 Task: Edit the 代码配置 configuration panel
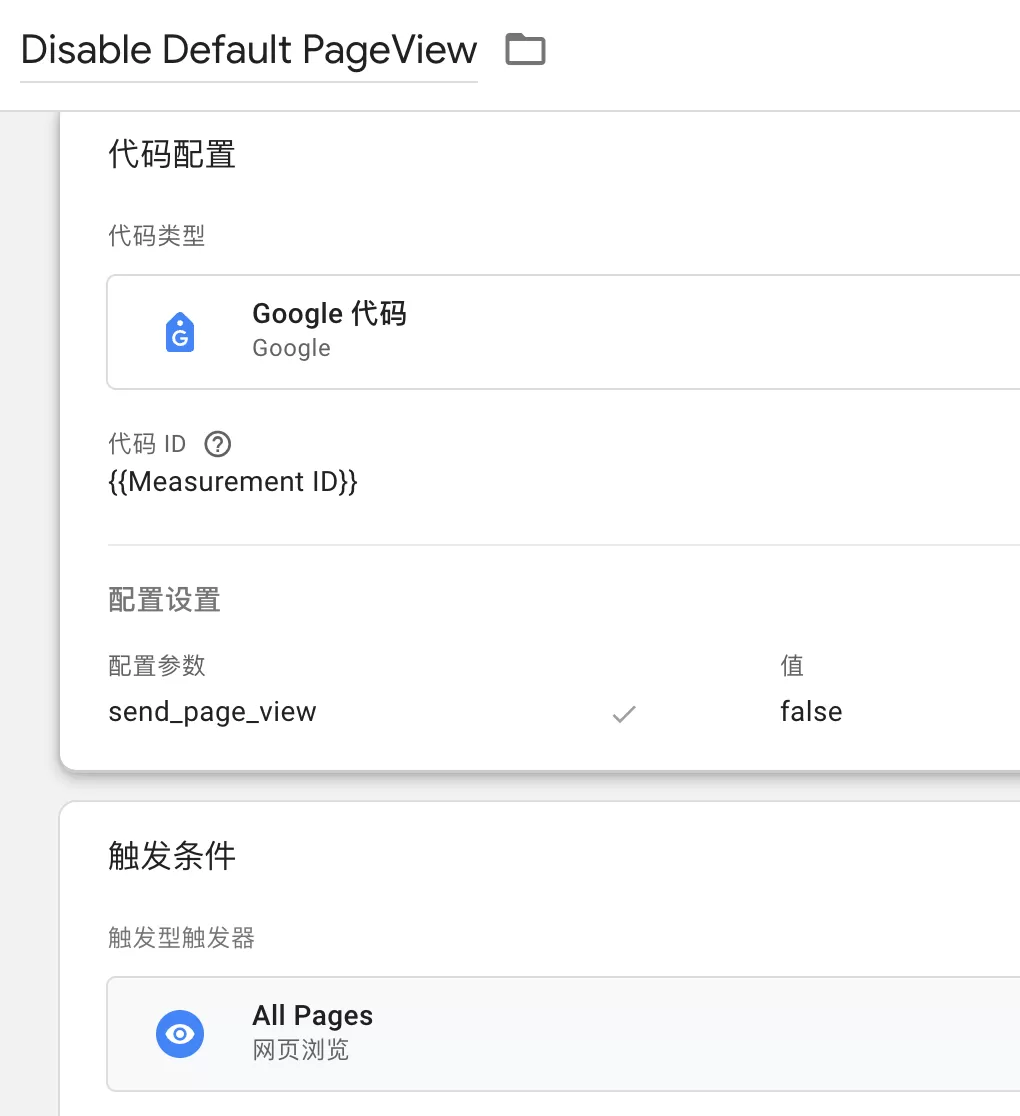[540, 441]
